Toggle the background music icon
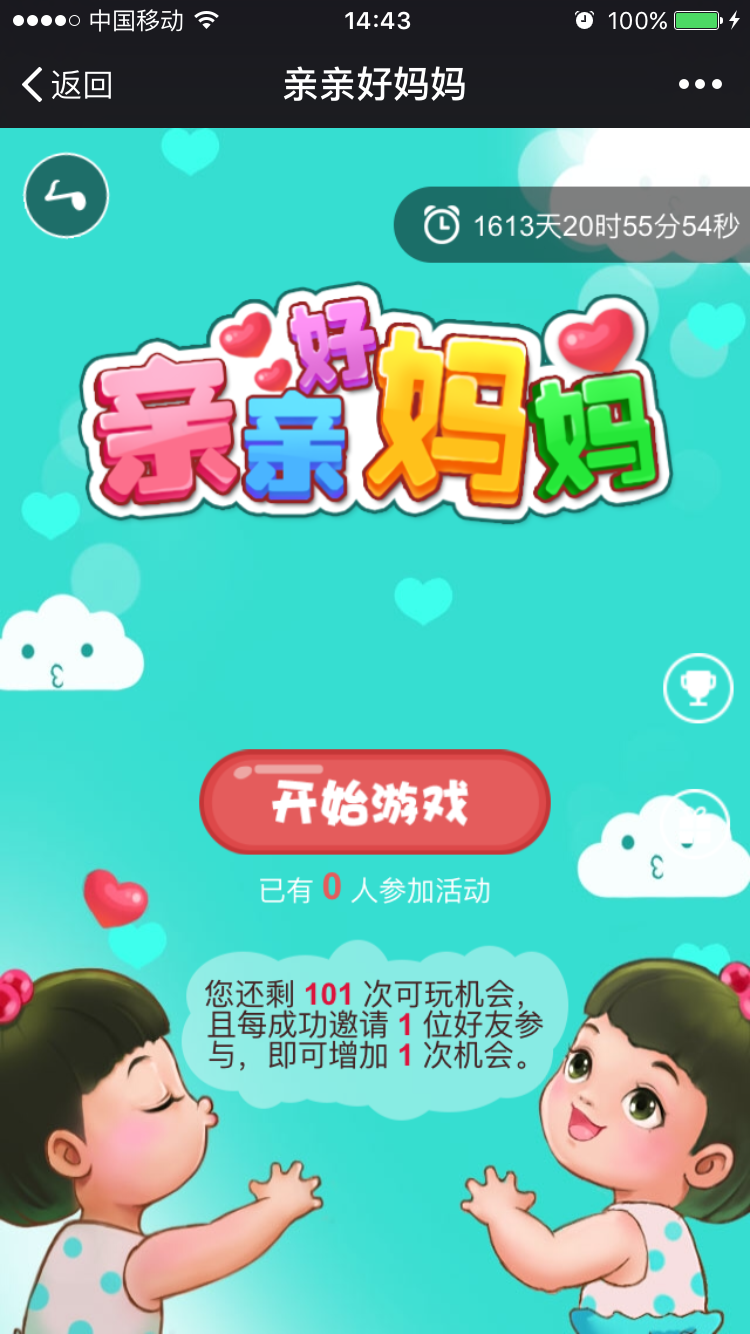The image size is (750, 1334). [x=66, y=196]
